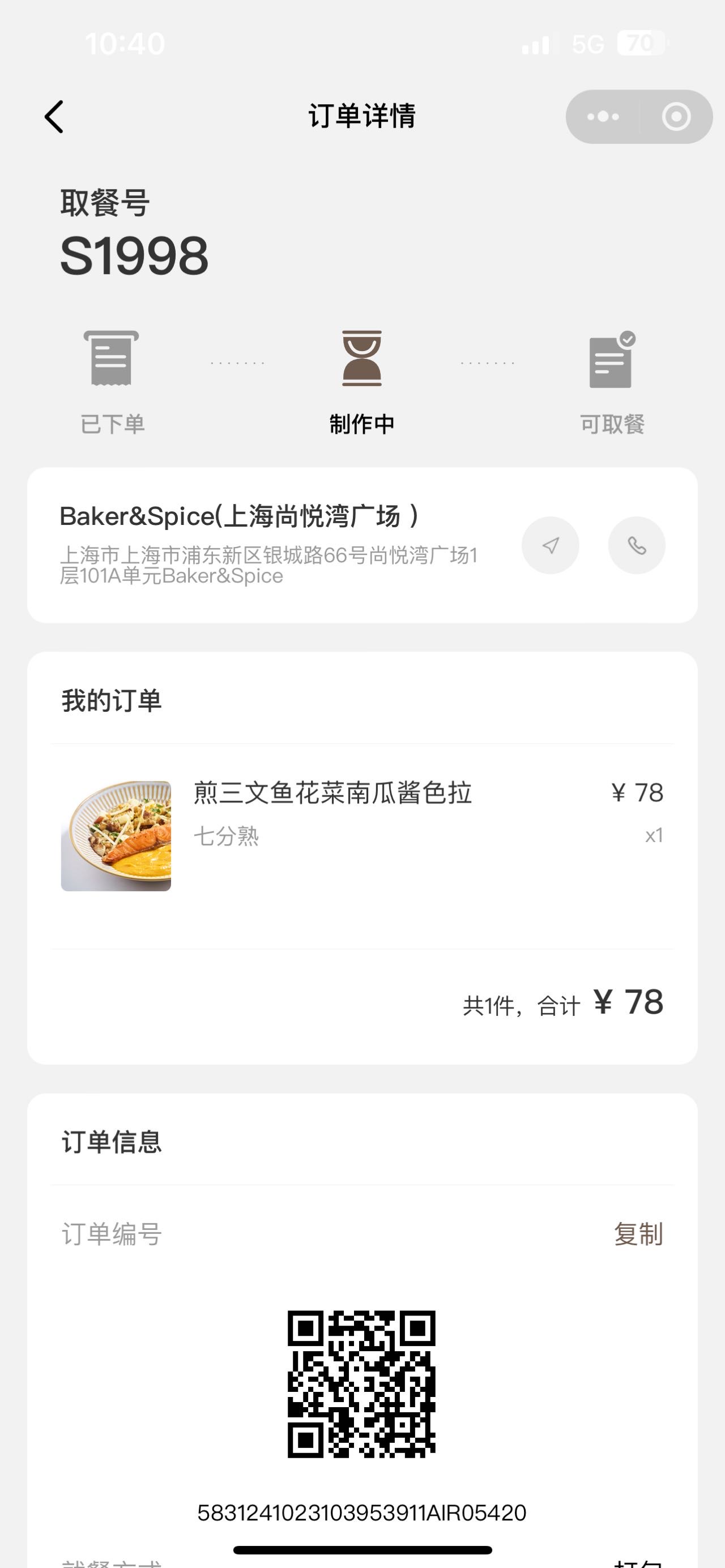The image size is (725, 1568).
Task: Call the Baker&Spice store
Action: (637, 545)
